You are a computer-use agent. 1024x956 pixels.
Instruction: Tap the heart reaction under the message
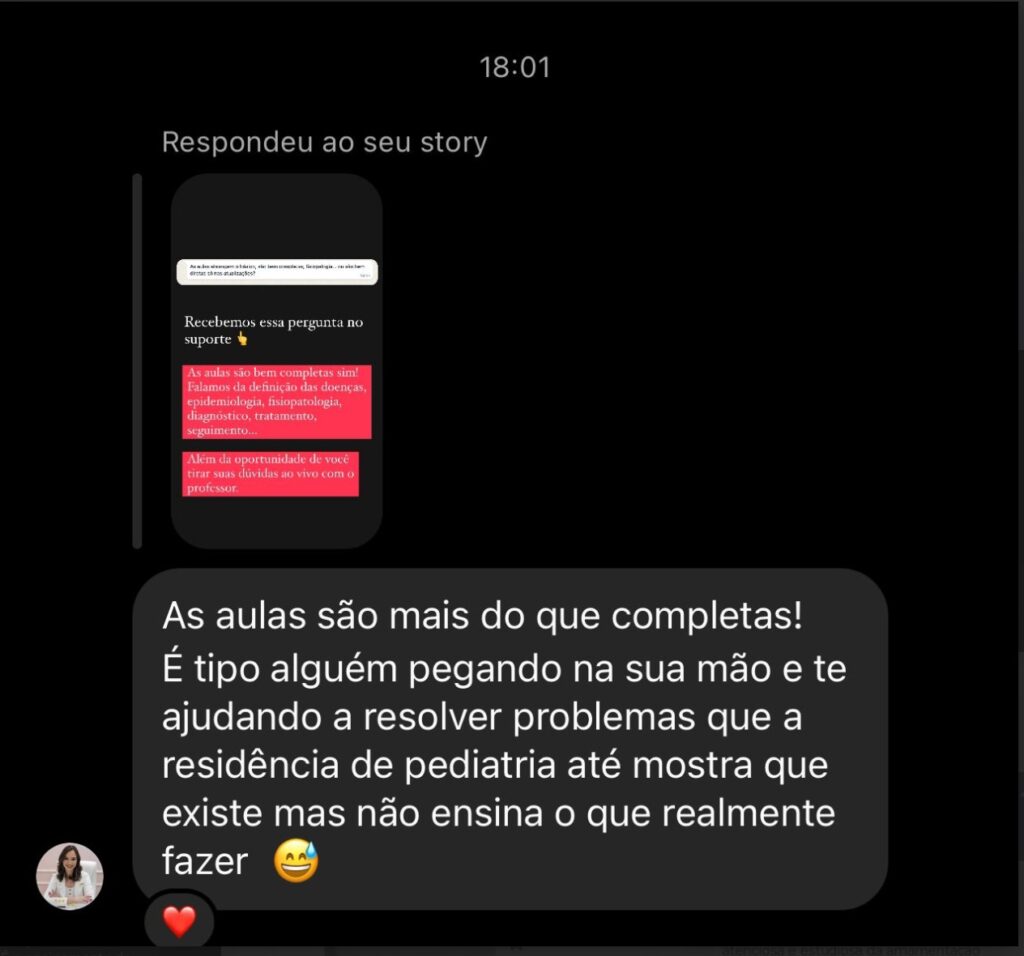[180, 921]
